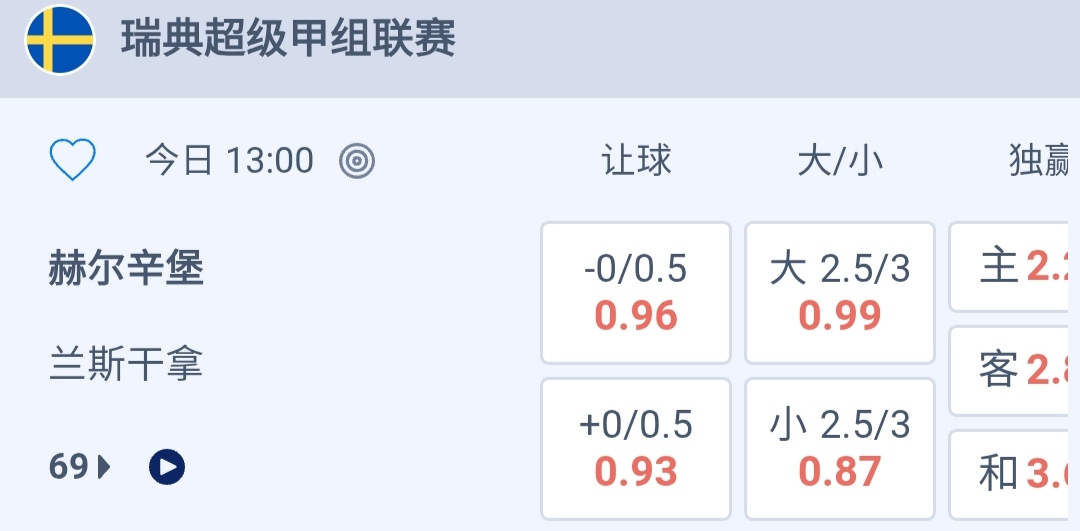1080x531 pixels.
Task: Select handicap +0/0.5 at 0.93
Action: [x=636, y=448]
